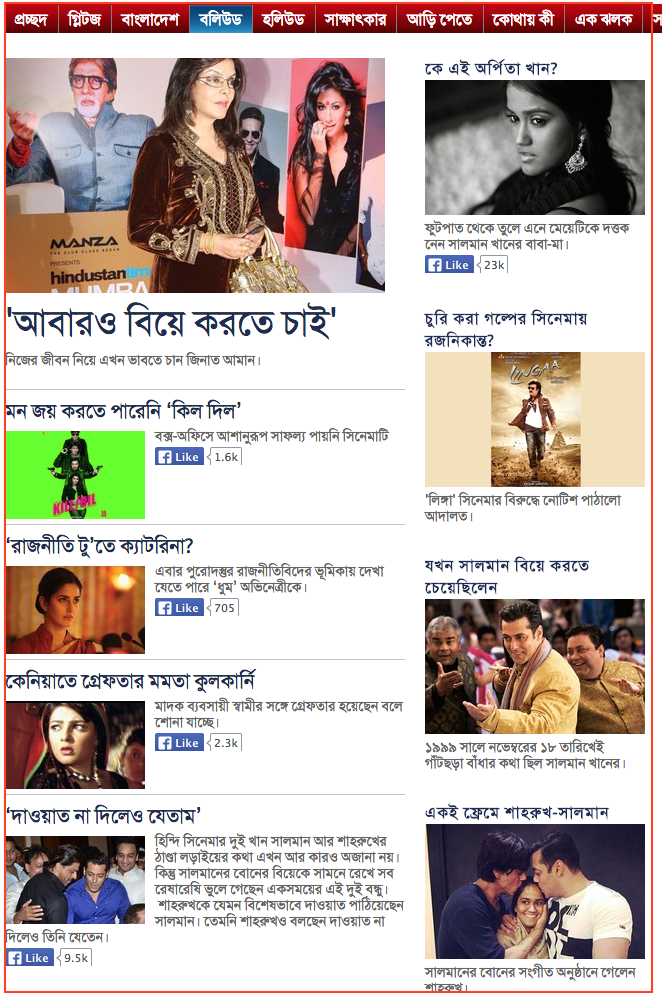
Task: Open the 'দাওয়াত না দিলেও যেতাম' article
Action: pos(104,815)
